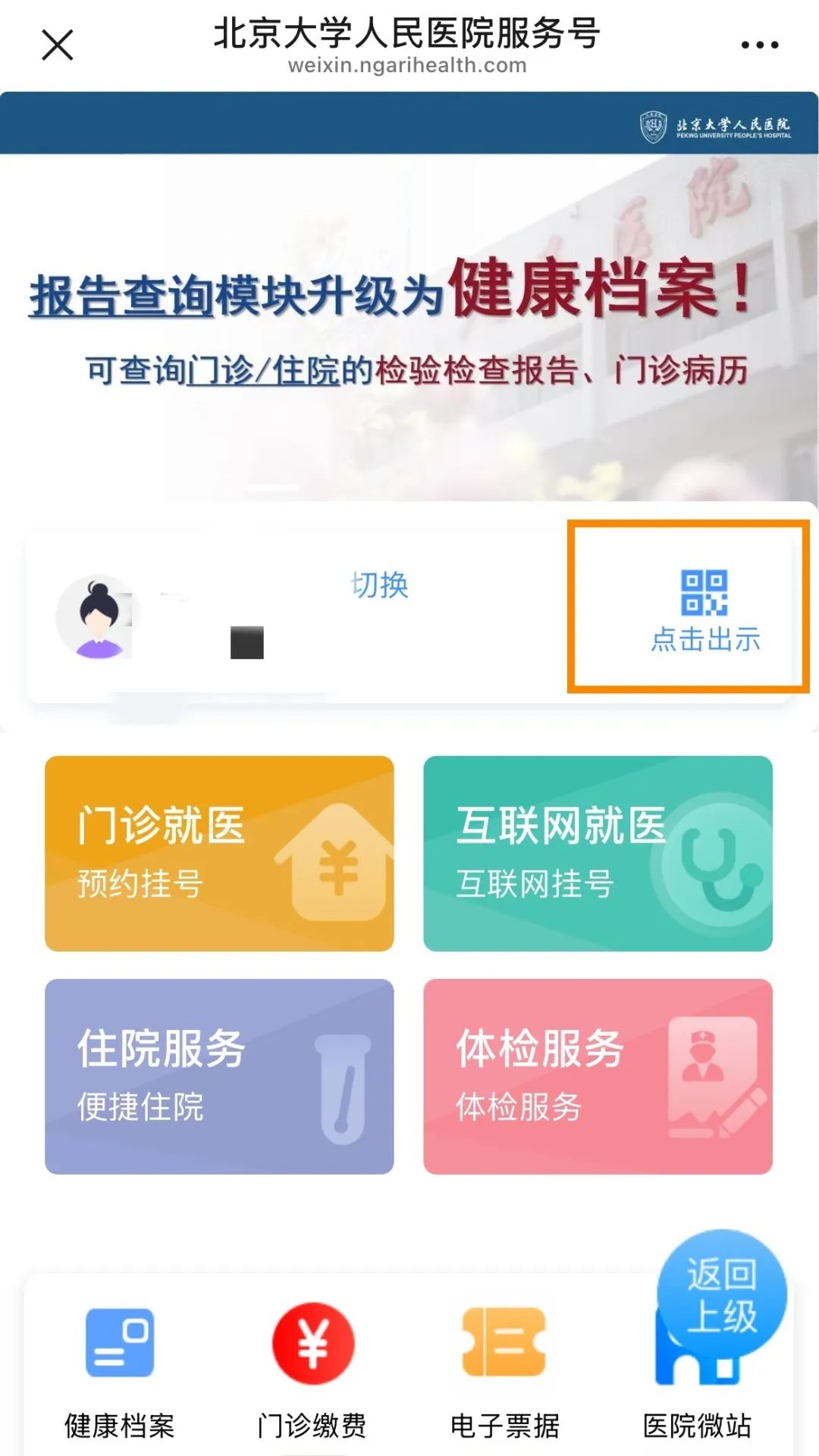Open 互联网就医 online registration card
This screenshot has height=1456, width=819.
tap(598, 853)
